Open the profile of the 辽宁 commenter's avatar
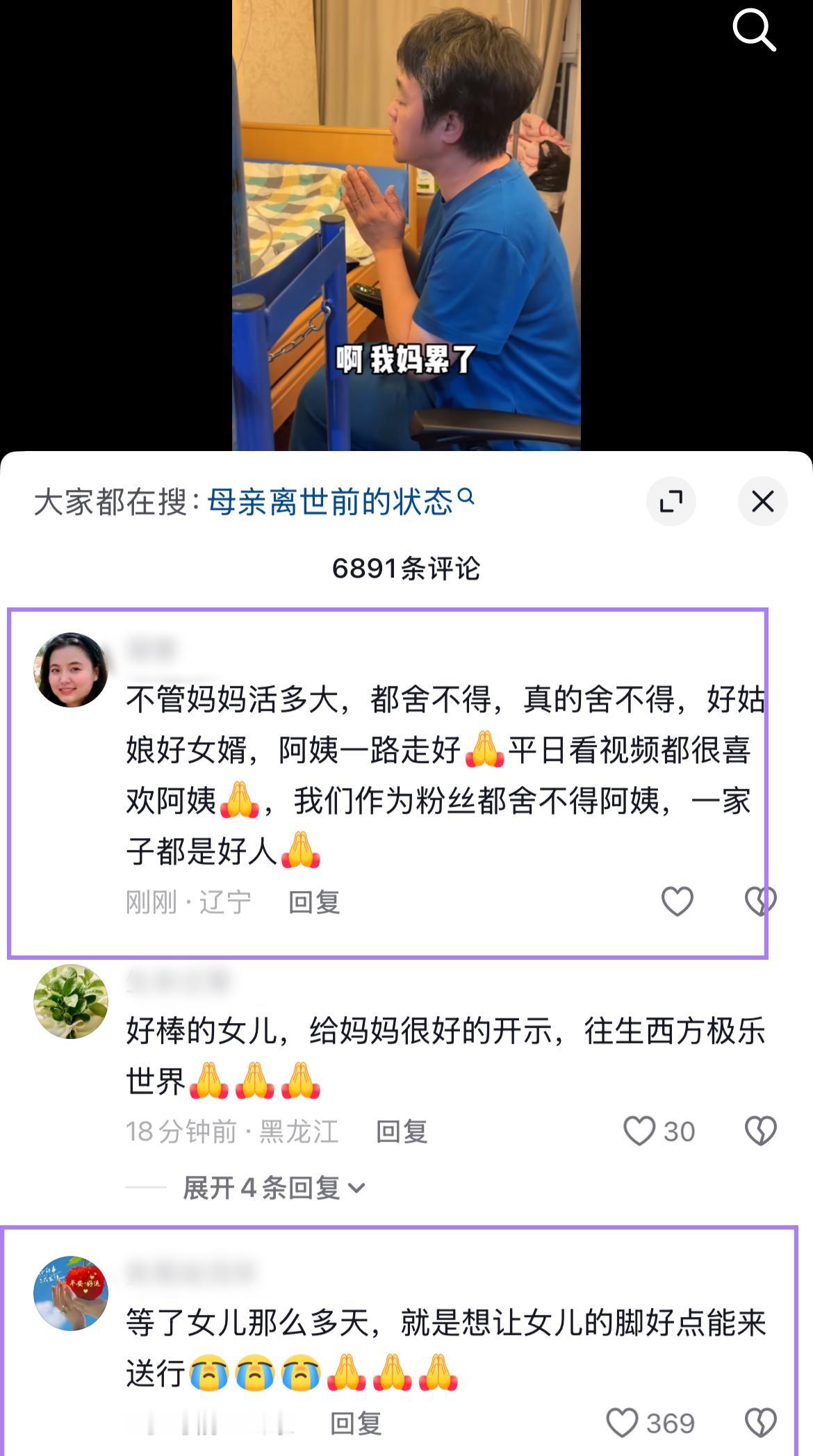 tap(71, 670)
